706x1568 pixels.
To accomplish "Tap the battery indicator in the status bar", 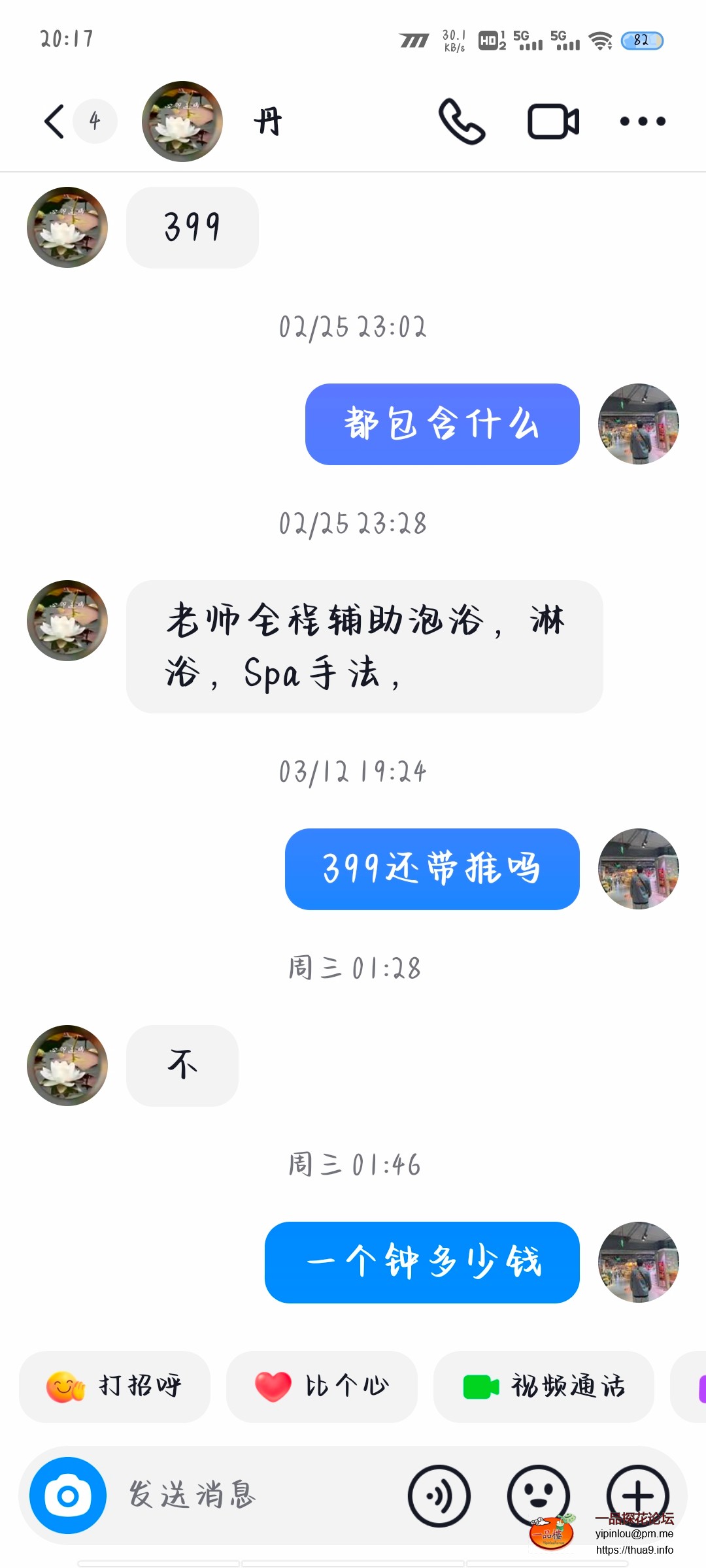I will click(644, 41).
